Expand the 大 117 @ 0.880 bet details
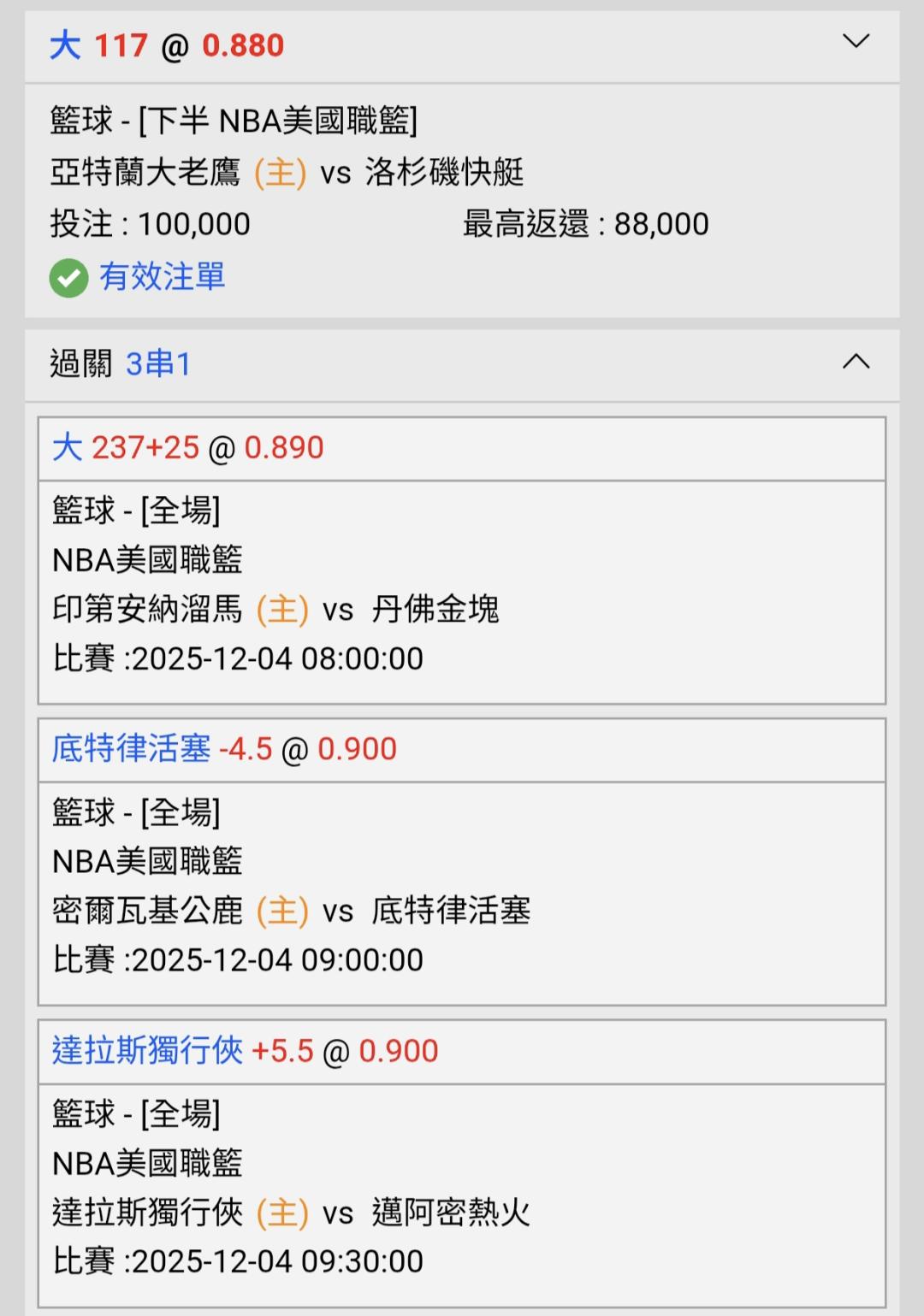The height and width of the screenshot is (1316, 924). pos(856,41)
